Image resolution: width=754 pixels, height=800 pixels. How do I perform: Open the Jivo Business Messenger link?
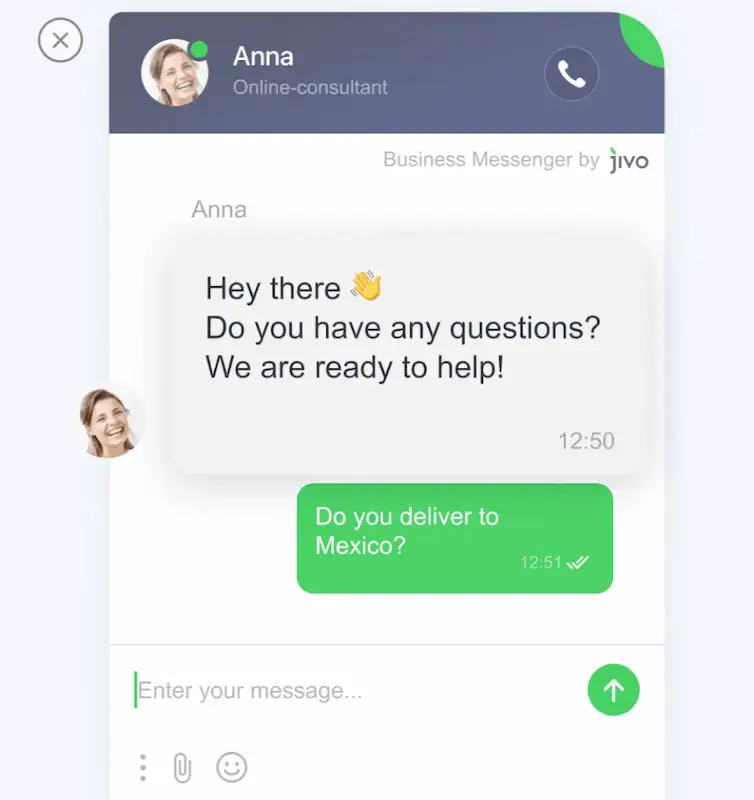click(x=516, y=160)
